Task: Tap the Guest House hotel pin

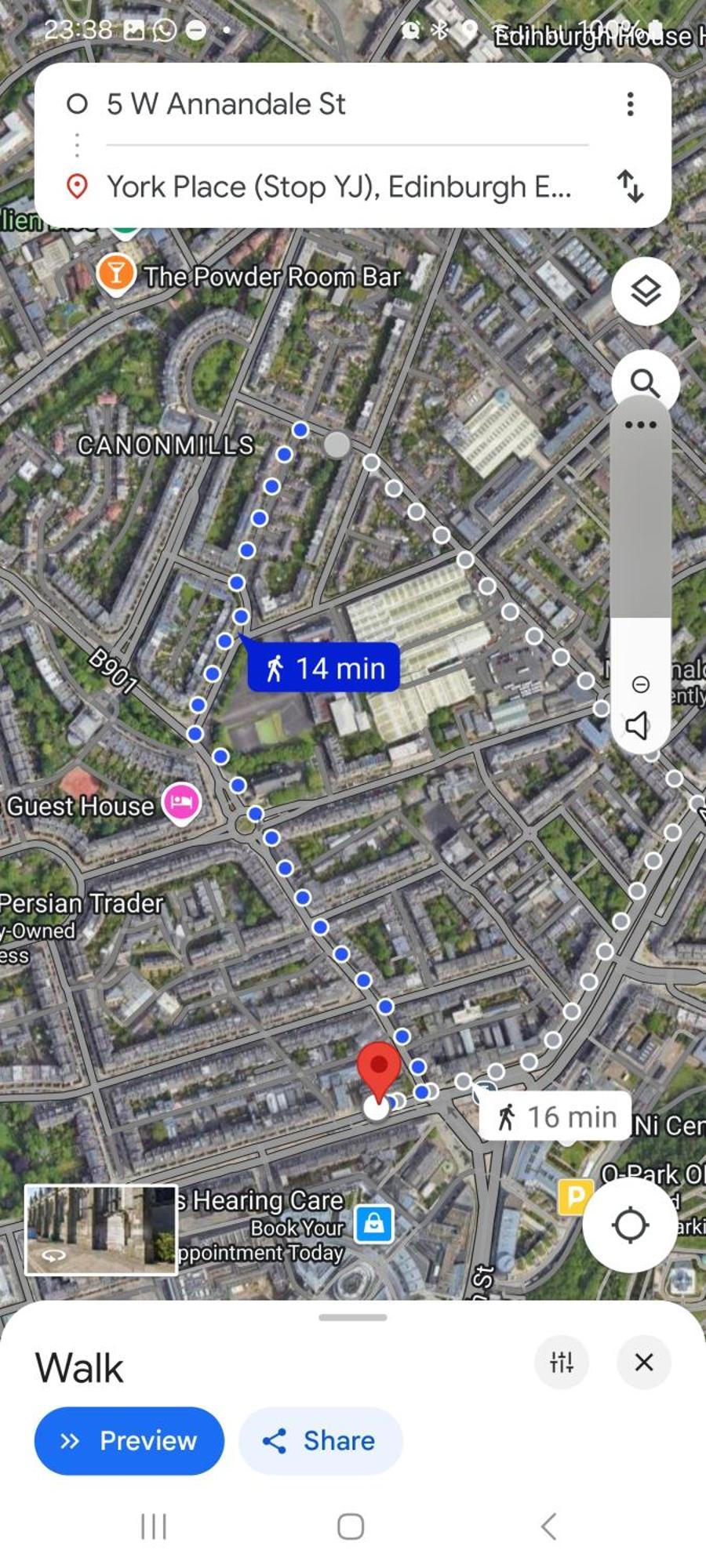Action: coord(181,803)
